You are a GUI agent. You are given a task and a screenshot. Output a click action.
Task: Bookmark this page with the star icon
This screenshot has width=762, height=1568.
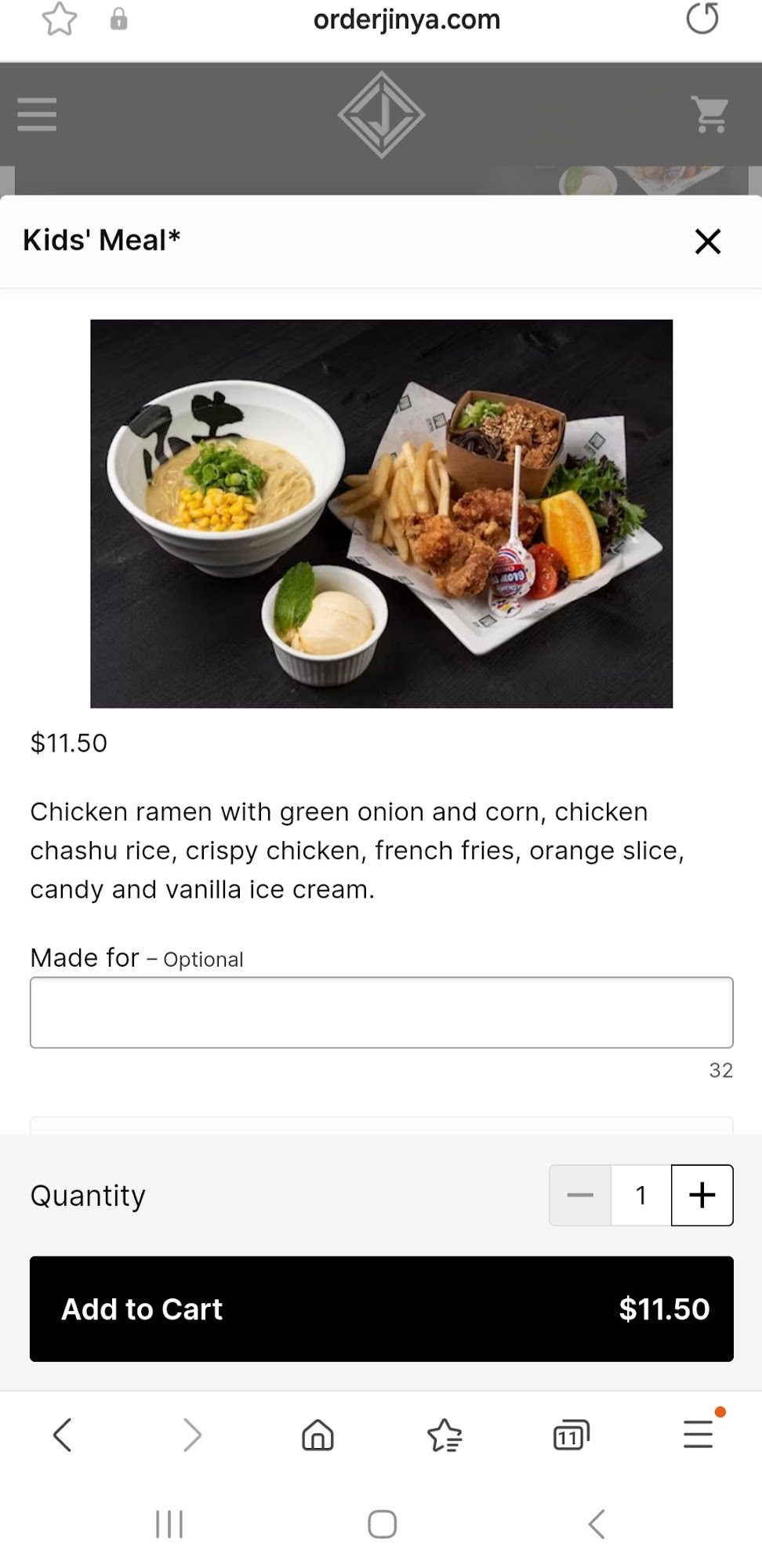[60, 20]
